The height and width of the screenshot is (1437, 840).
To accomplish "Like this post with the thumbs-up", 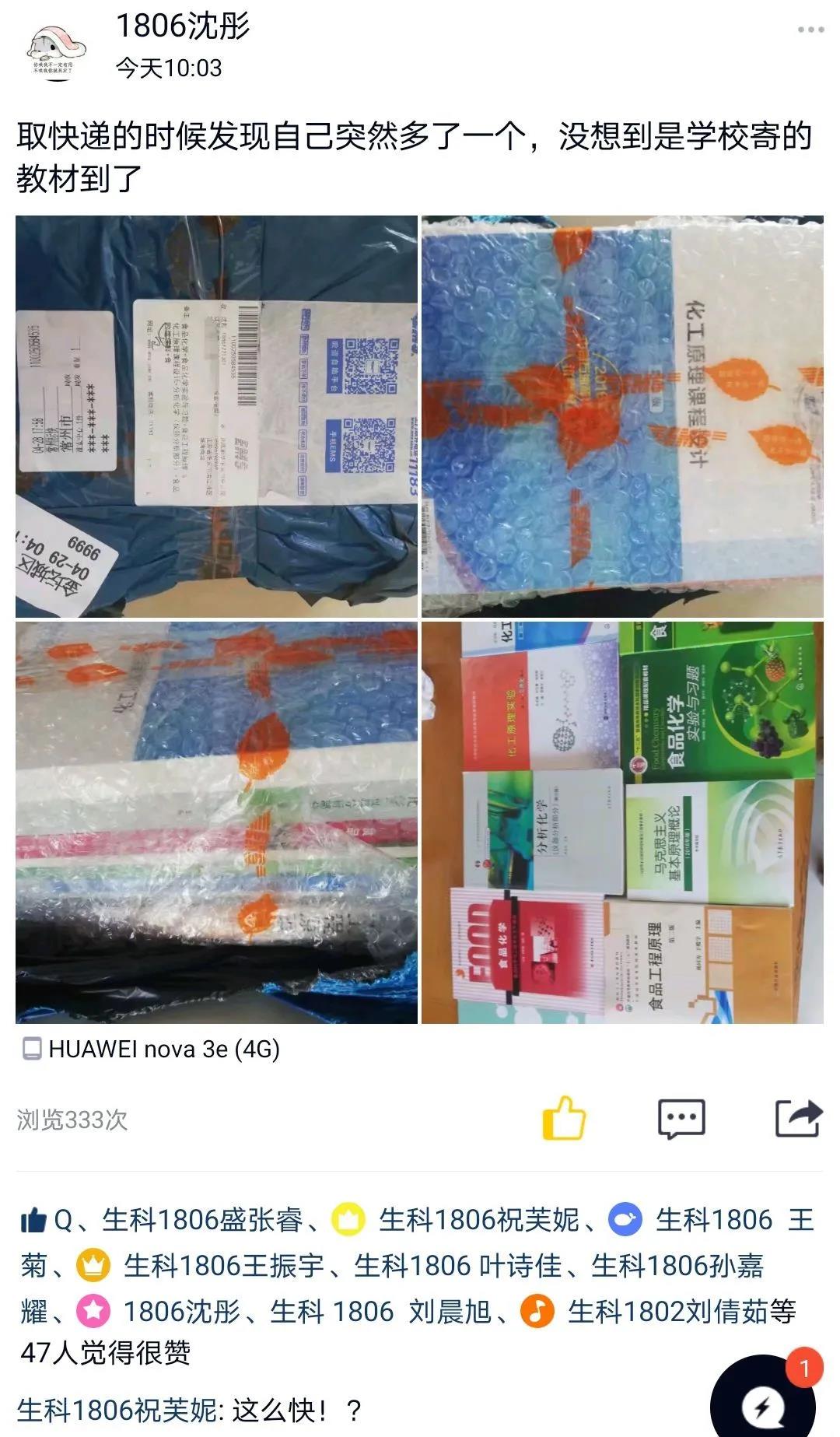I will 564,1119.
